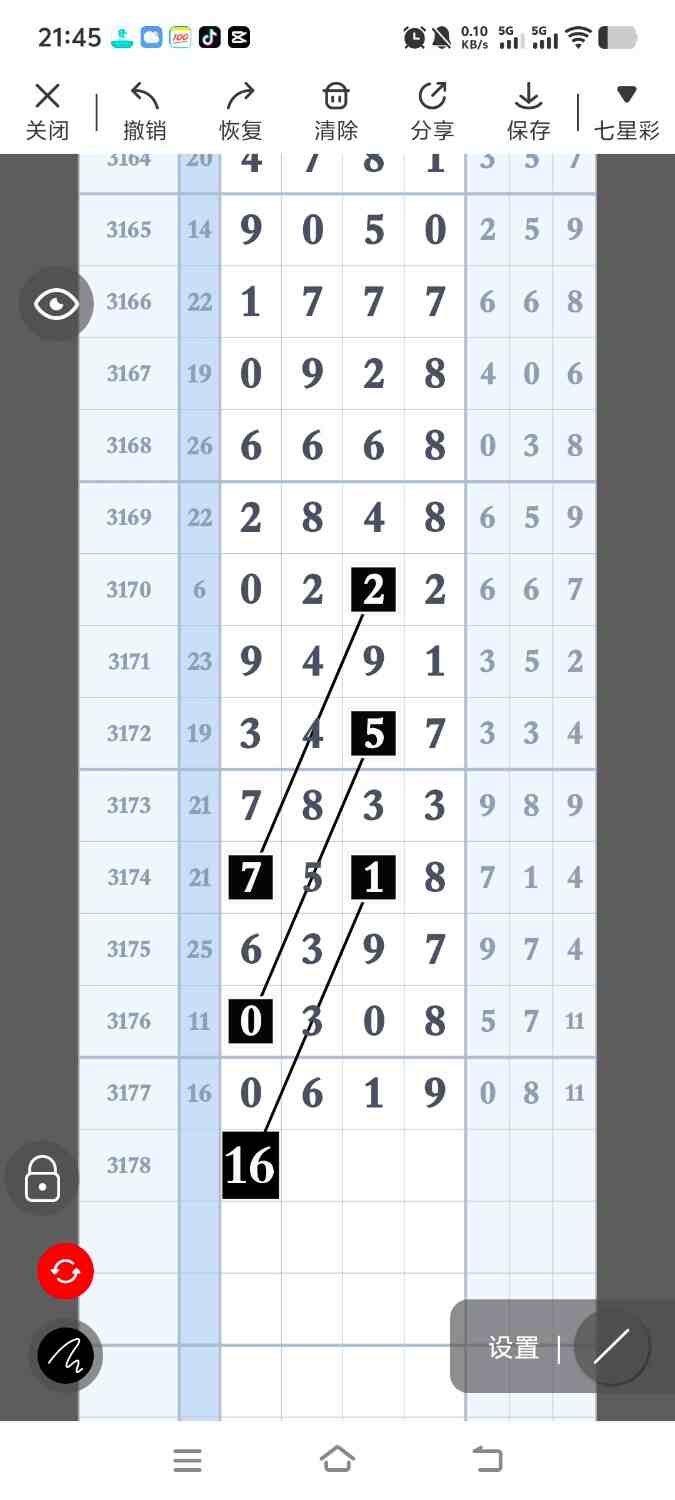Redo the drawing using 恢复
Image resolution: width=675 pixels, height=1500 pixels.
240,110
